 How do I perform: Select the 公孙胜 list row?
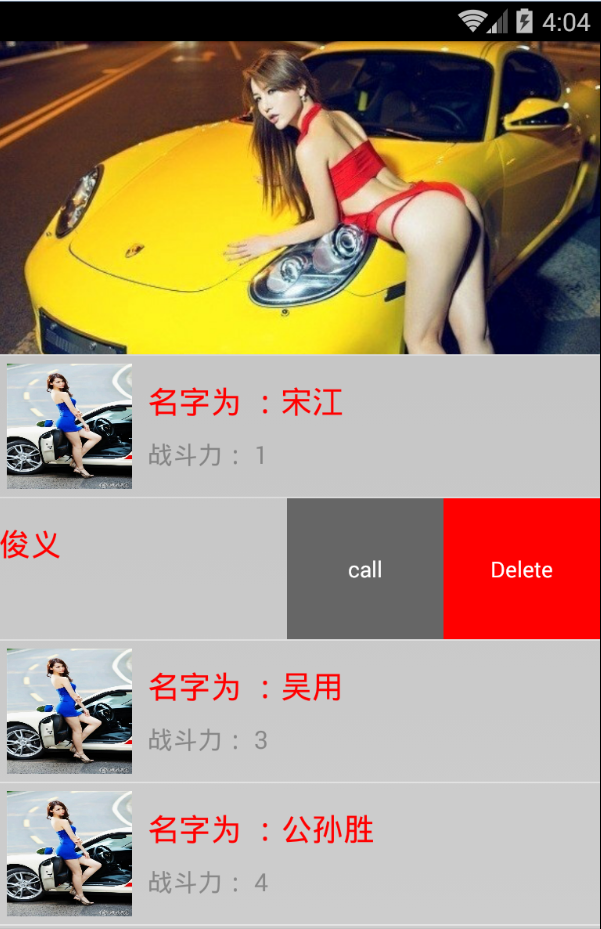[x=300, y=854]
